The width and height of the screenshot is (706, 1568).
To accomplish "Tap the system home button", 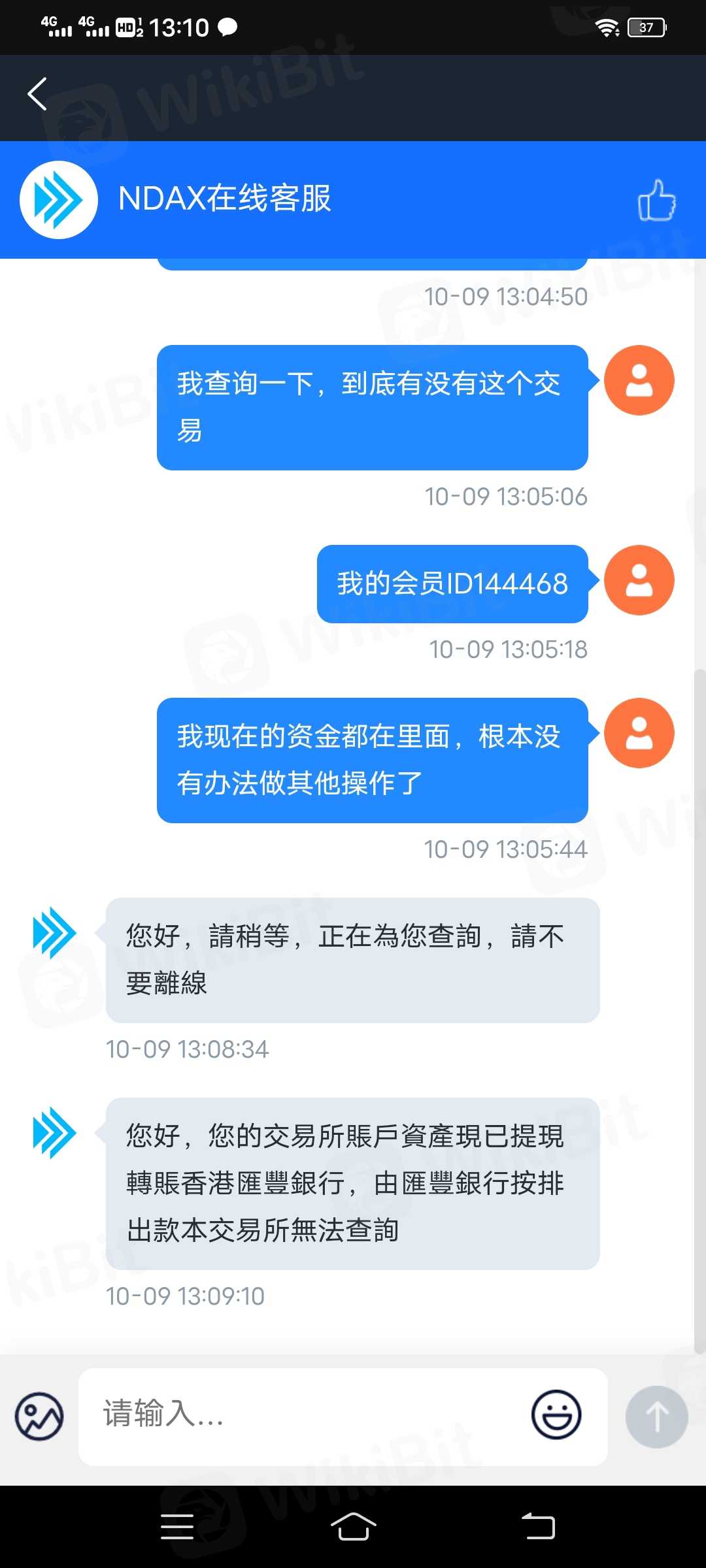I will (353, 1526).
